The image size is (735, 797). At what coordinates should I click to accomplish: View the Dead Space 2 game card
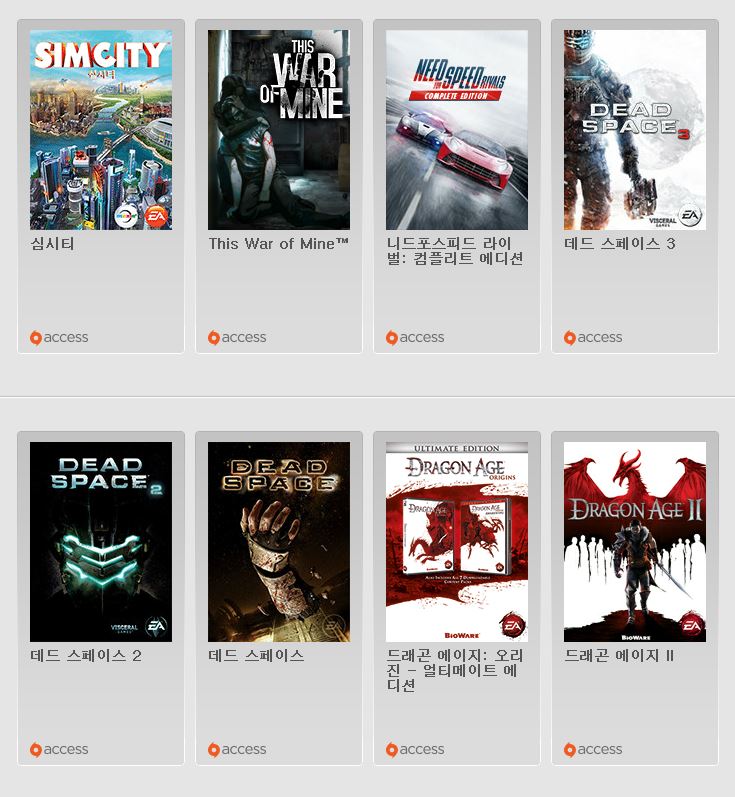coord(101,542)
